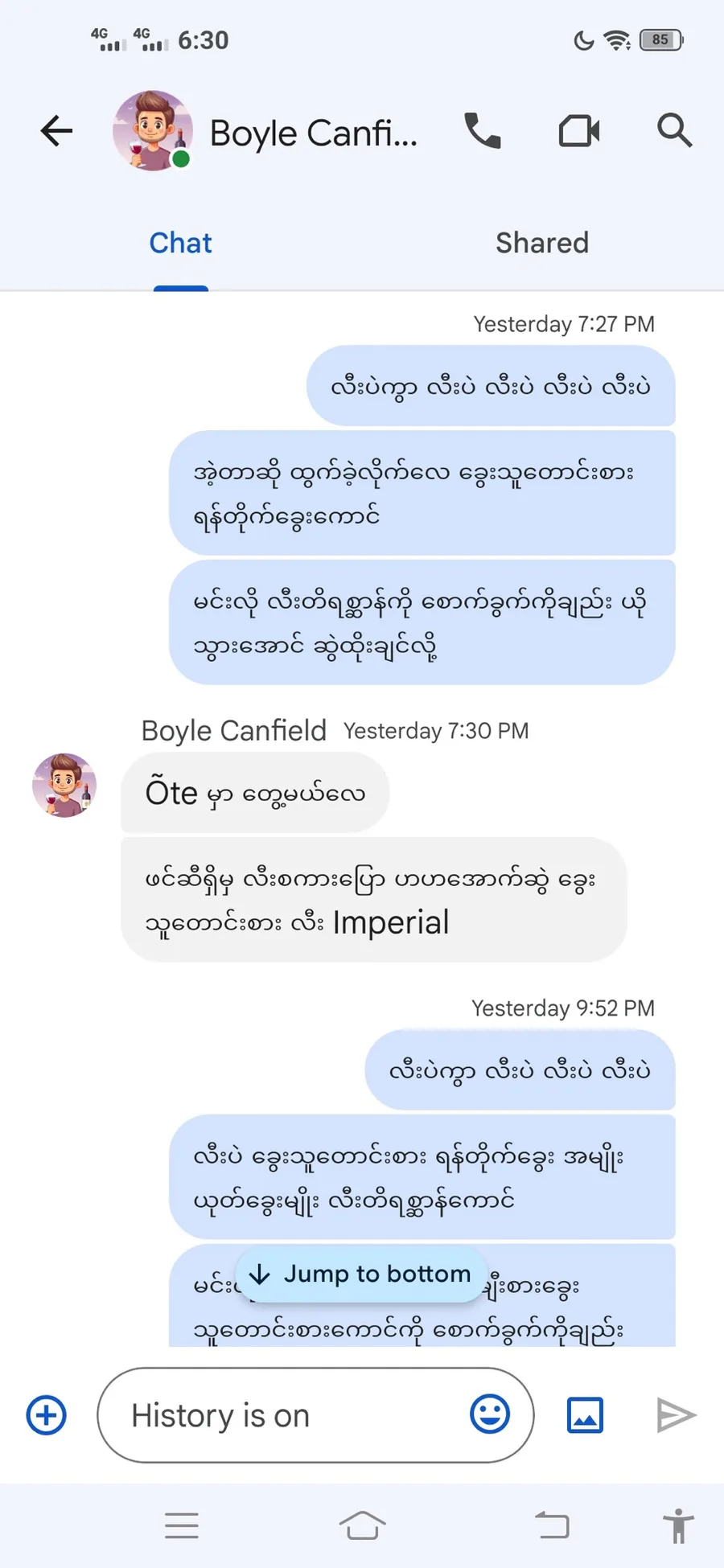Tap the send message arrow

click(x=676, y=1415)
